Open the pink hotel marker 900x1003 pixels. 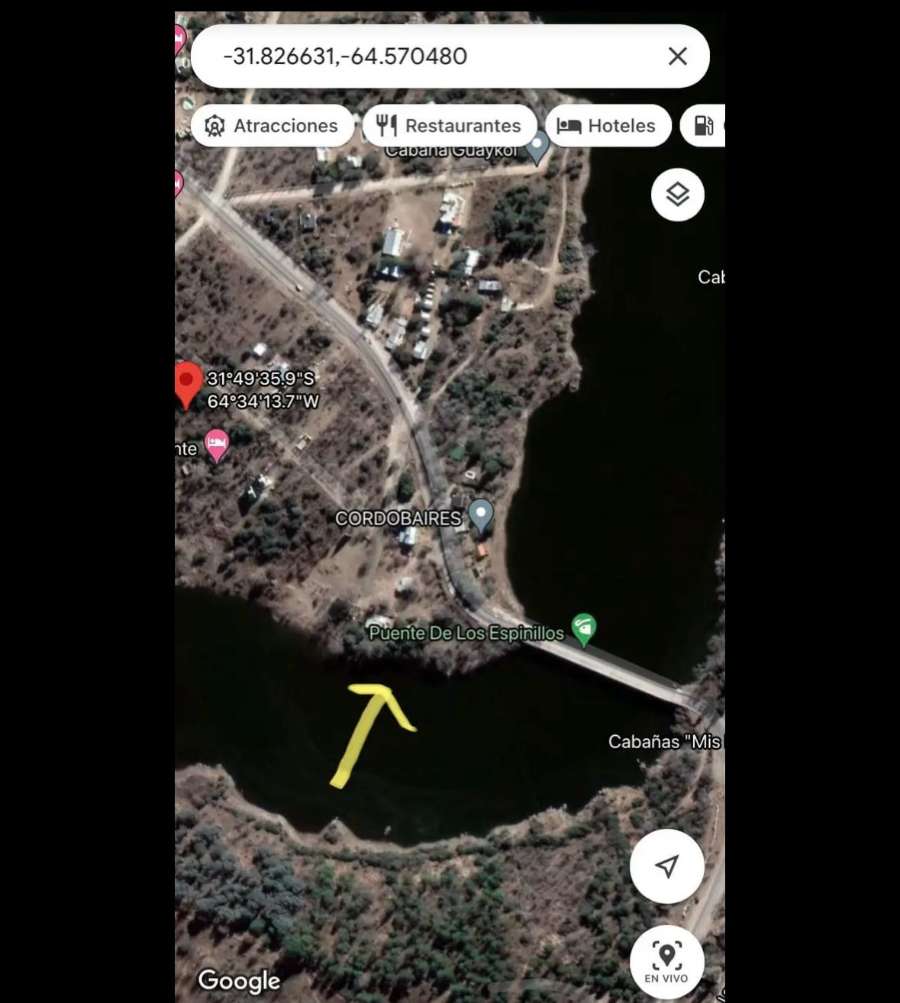point(217,444)
